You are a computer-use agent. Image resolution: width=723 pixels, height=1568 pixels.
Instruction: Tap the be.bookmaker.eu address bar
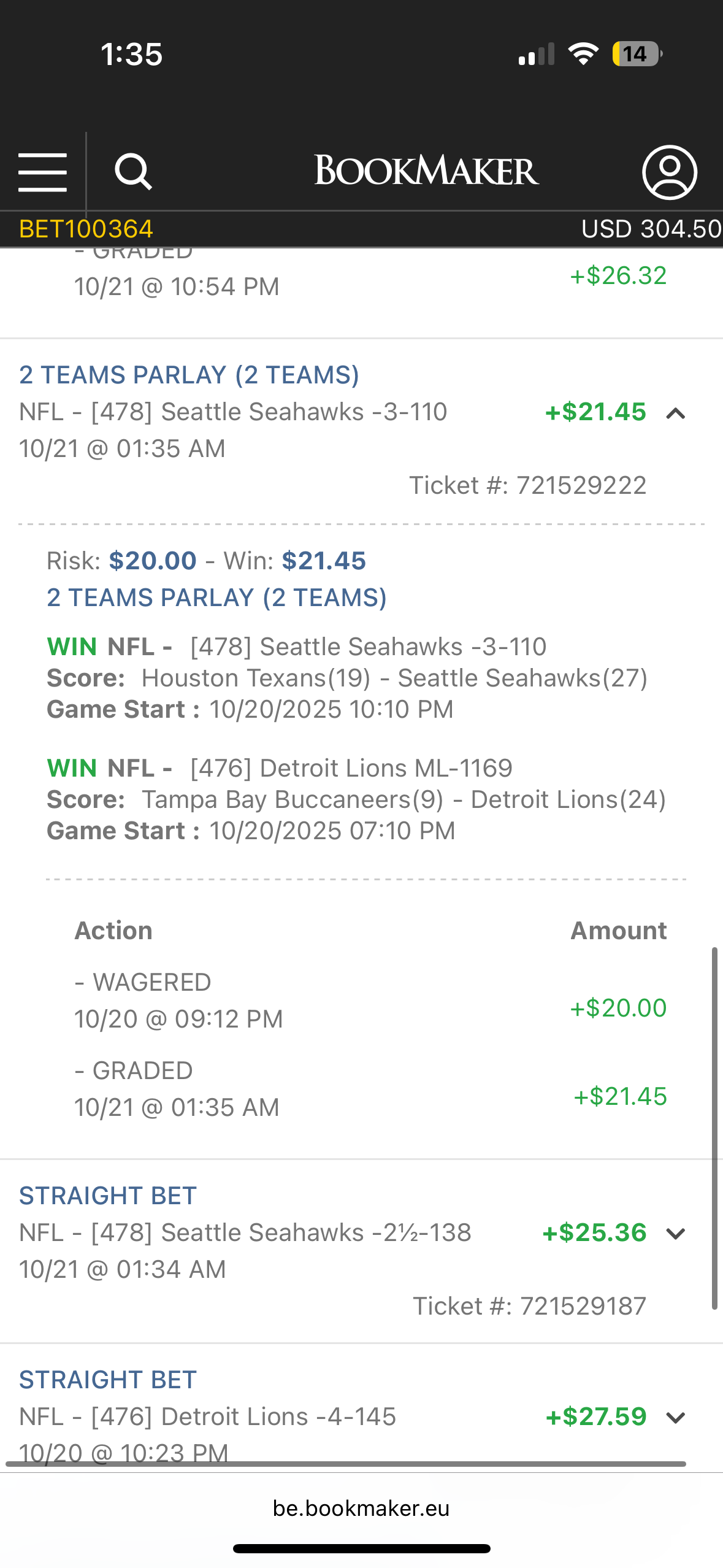[361, 1508]
